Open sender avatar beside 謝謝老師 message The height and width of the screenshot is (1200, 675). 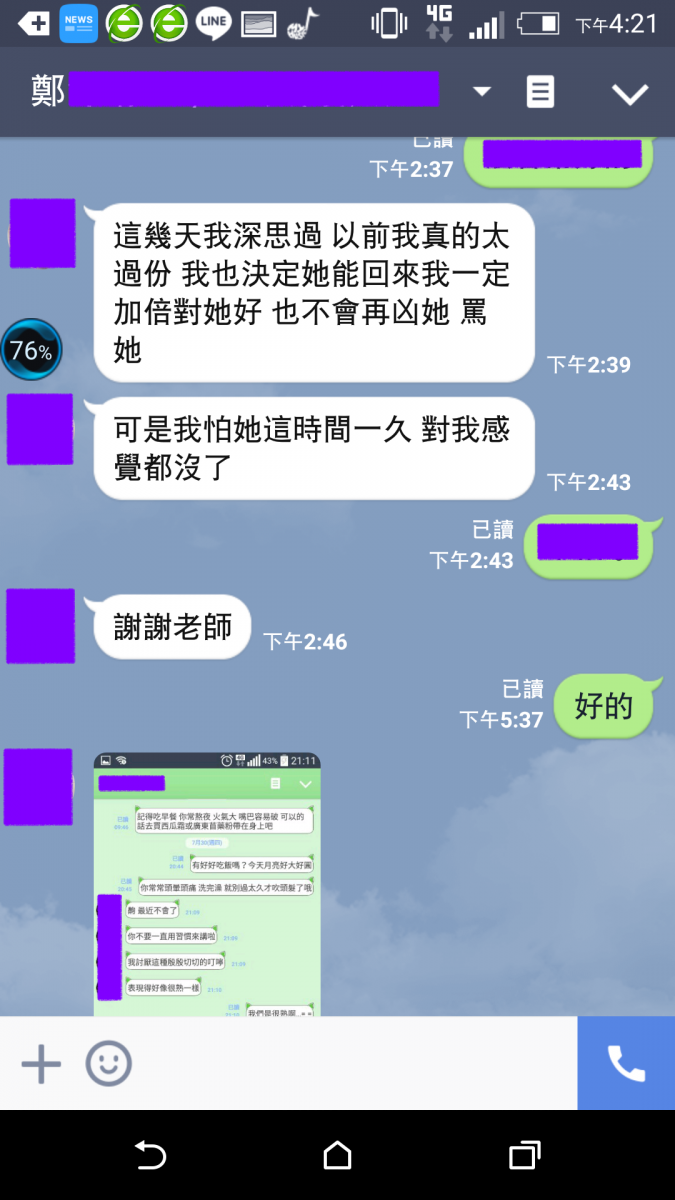coord(41,626)
